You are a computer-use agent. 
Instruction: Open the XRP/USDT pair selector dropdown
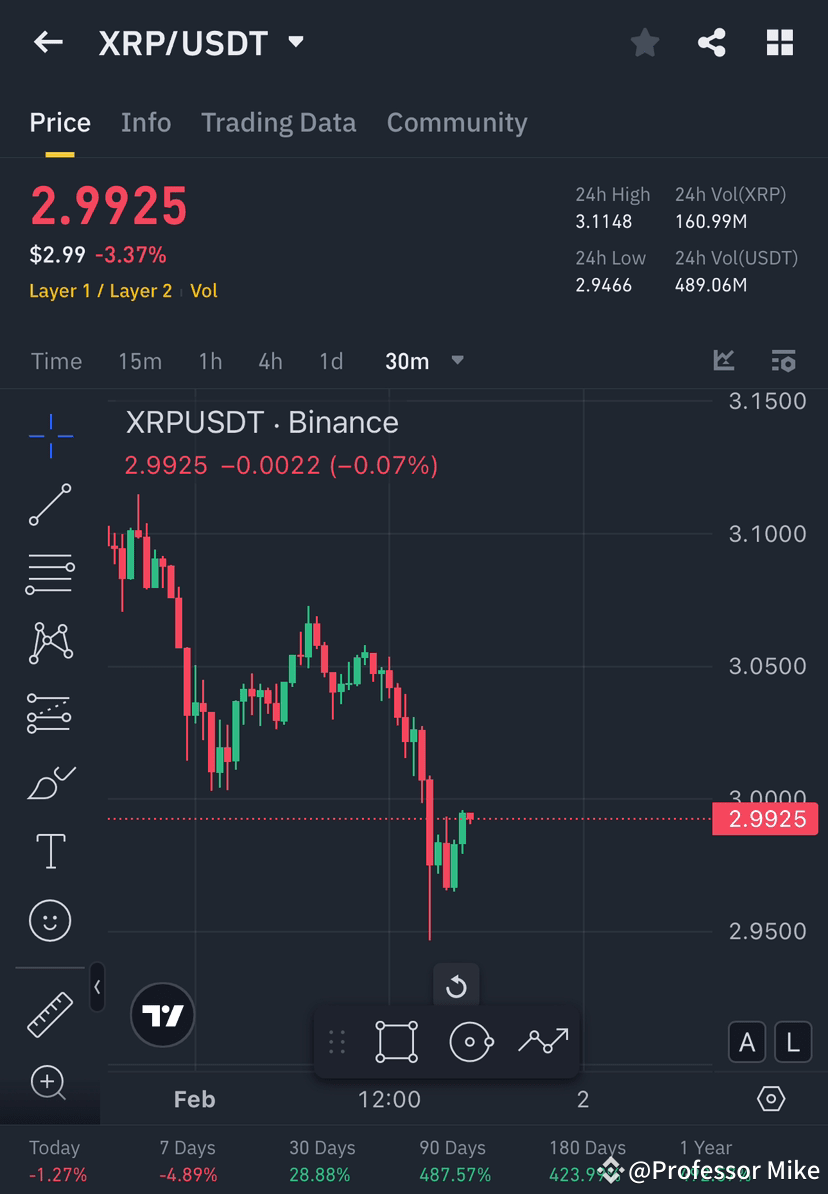coord(295,42)
